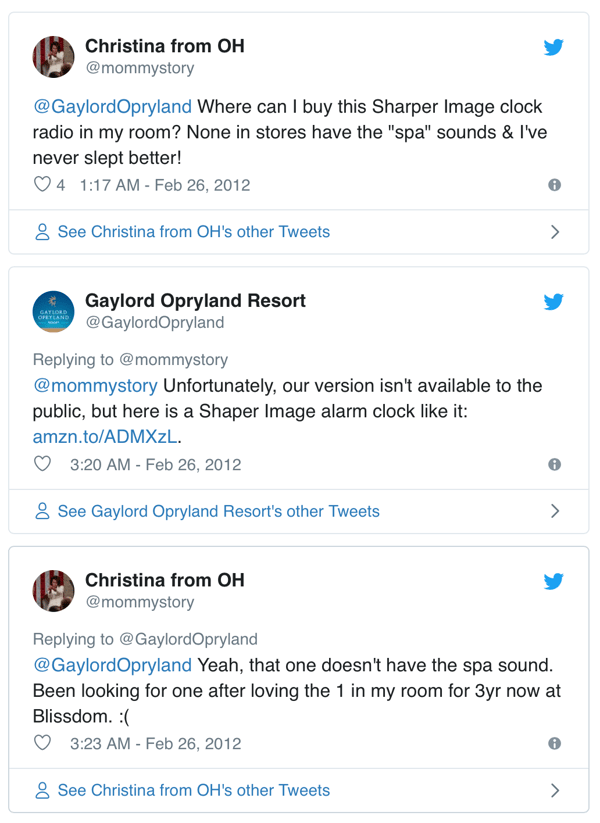See Gaylord Opryland Resort's other Tweets

218,511
